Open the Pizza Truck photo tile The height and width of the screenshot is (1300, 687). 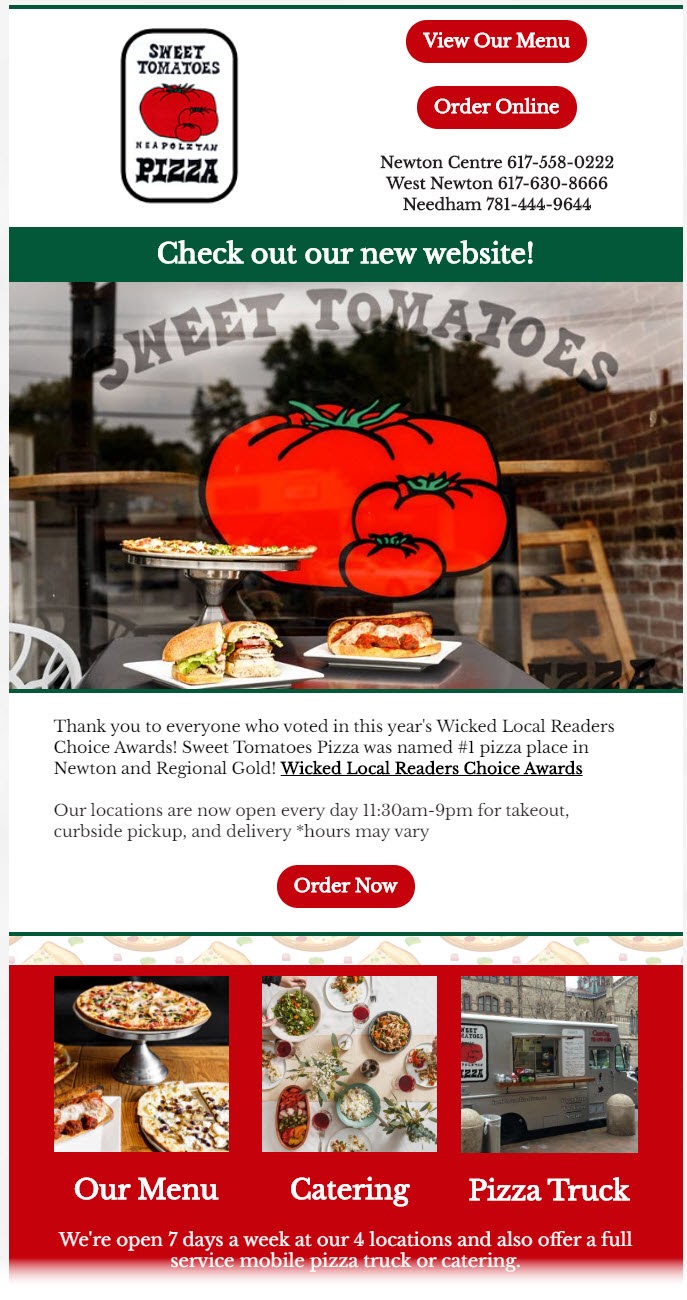coord(549,1064)
